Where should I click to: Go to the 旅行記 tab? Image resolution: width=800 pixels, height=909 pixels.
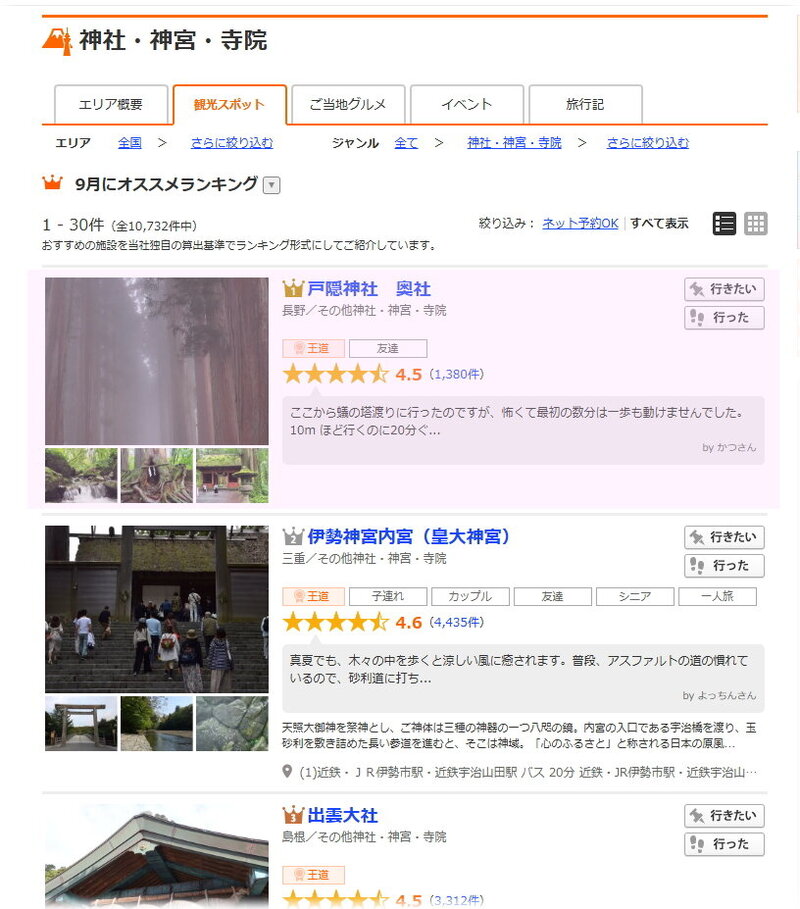(x=585, y=104)
